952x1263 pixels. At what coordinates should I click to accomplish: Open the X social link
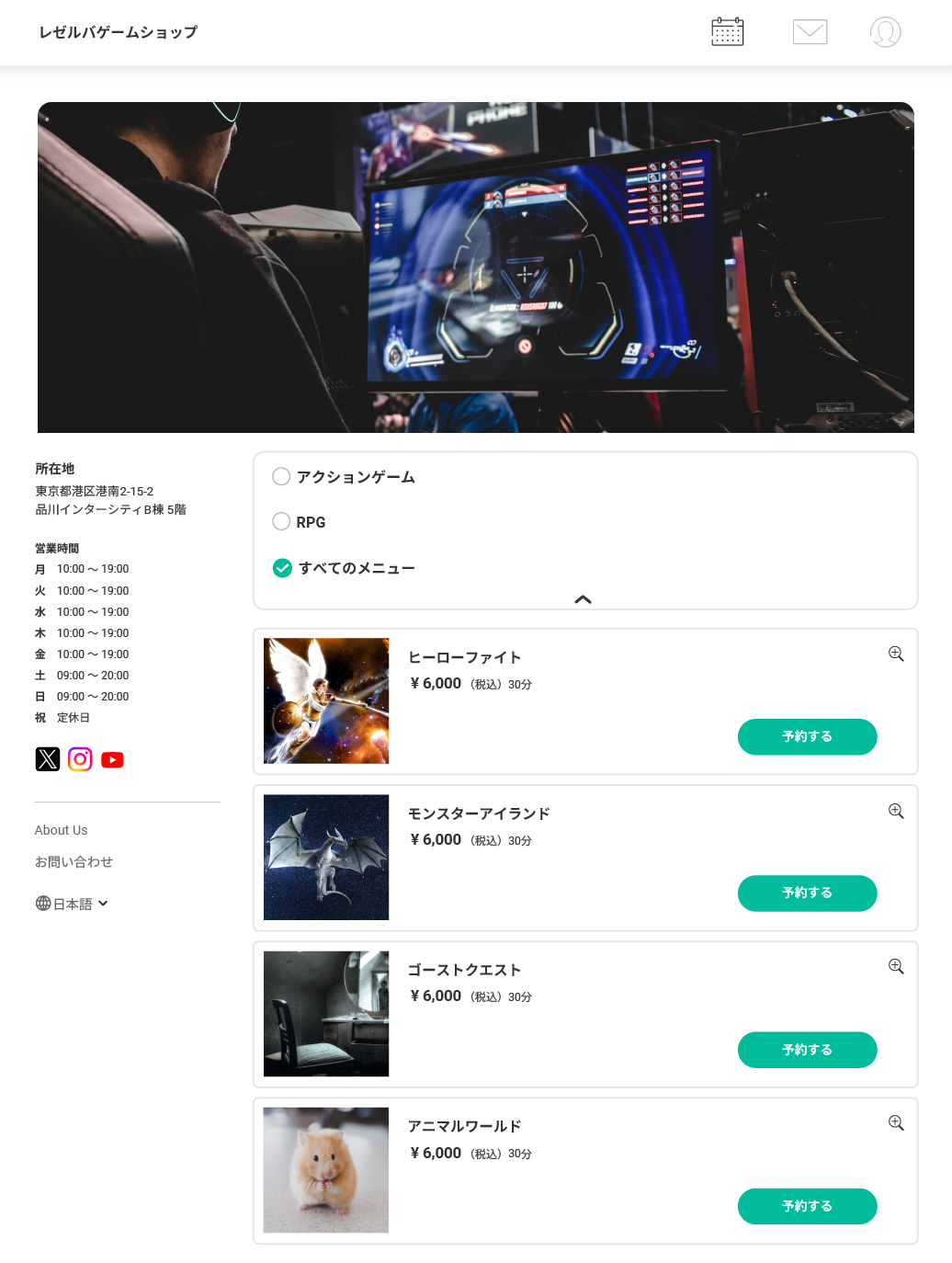(48, 759)
